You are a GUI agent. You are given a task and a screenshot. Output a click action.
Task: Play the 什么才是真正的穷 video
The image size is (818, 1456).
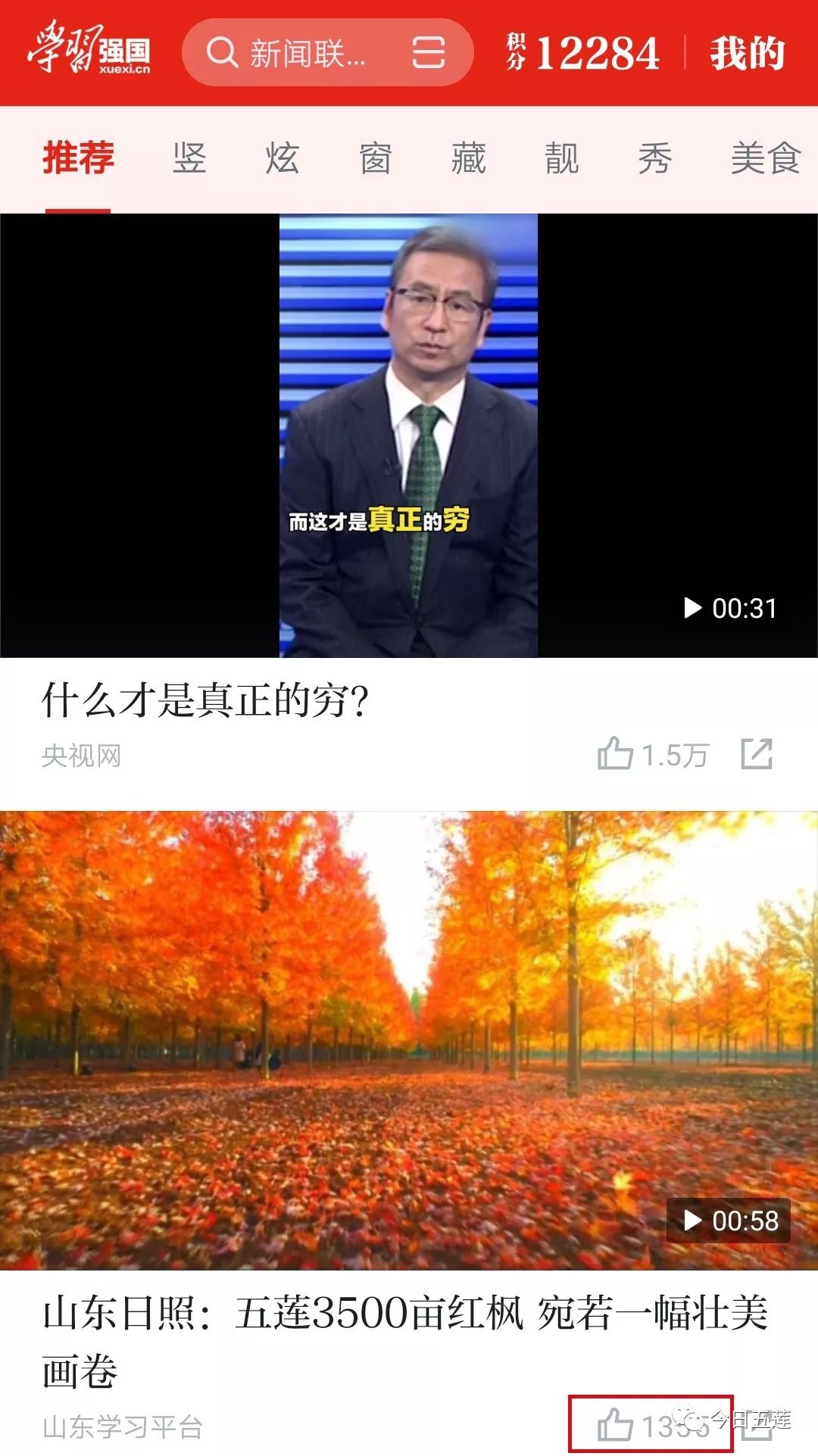click(409, 435)
